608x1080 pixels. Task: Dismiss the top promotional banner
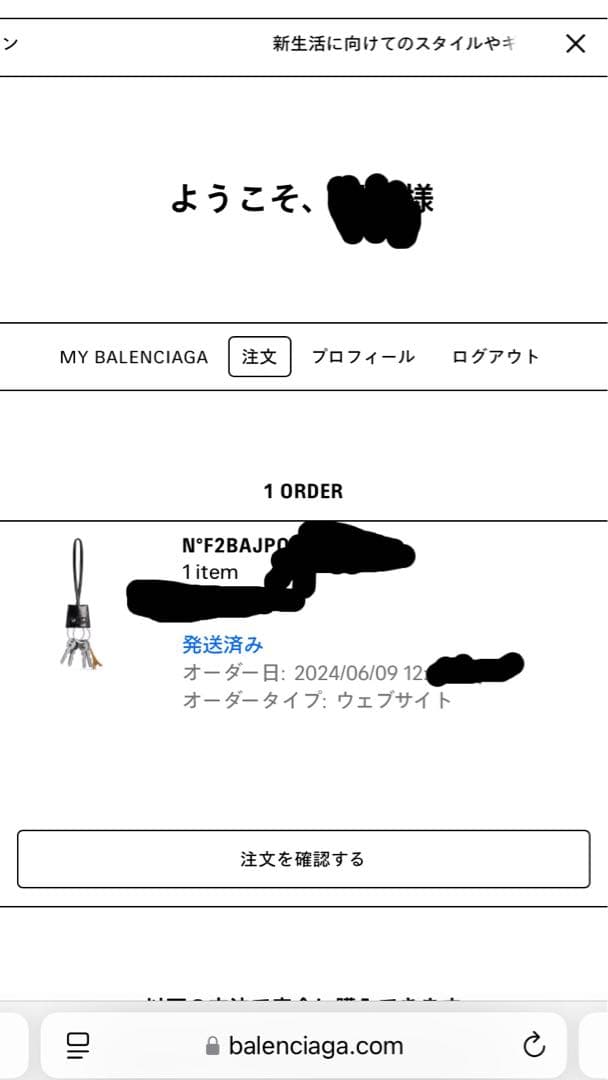(575, 43)
